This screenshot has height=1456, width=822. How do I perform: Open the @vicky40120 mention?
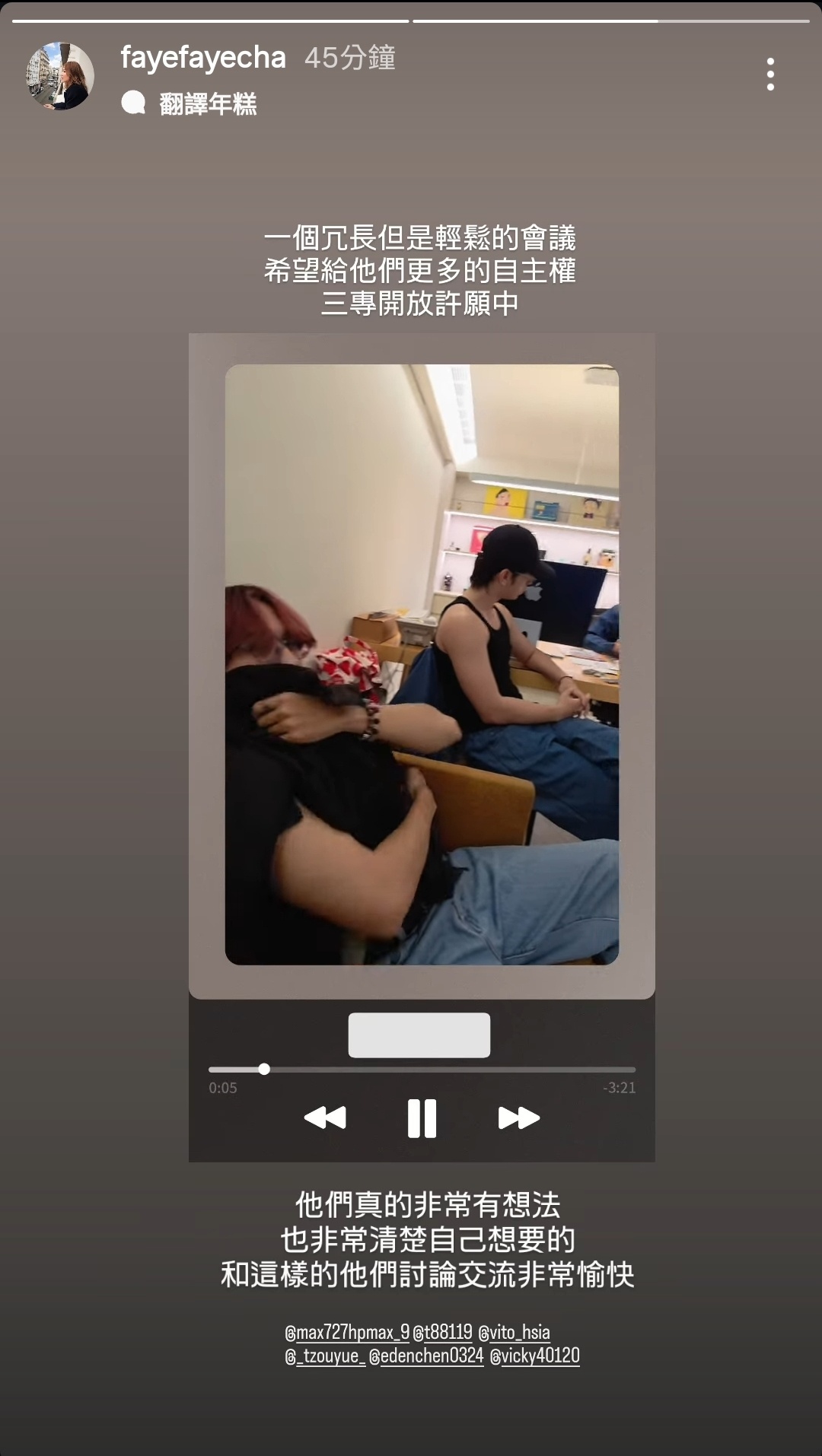[535, 1356]
